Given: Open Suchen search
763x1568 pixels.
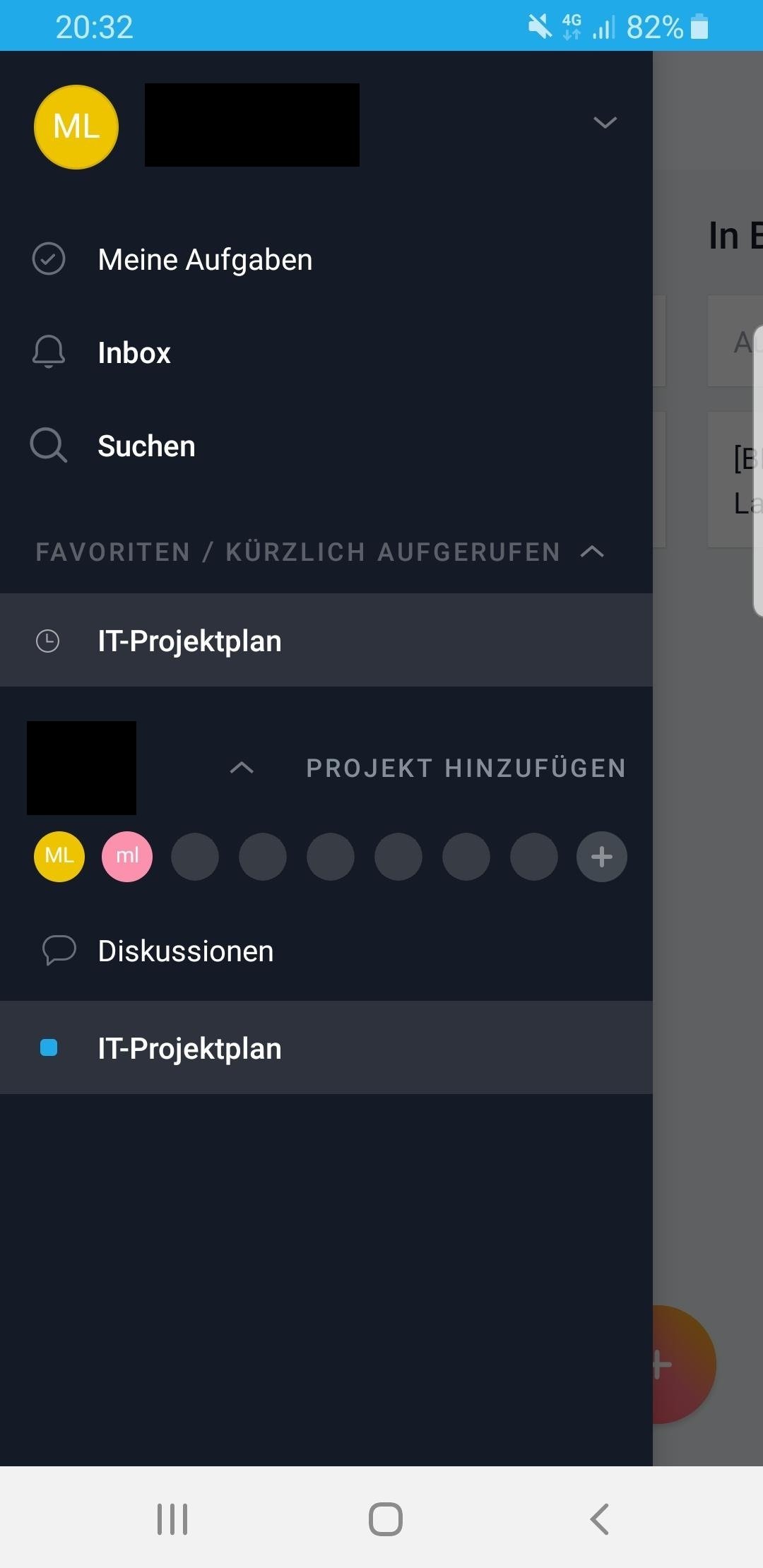Looking at the screenshot, I should (146, 446).
